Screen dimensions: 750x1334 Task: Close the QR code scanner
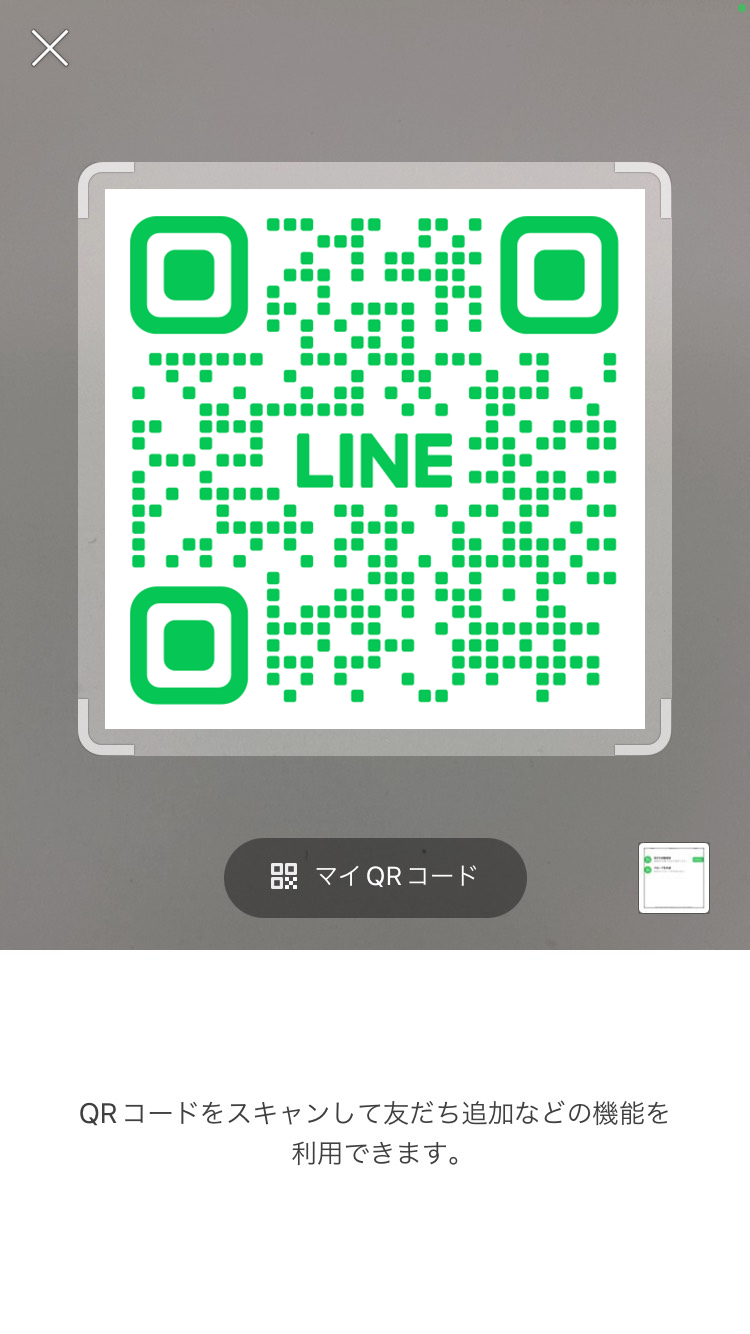(x=49, y=48)
